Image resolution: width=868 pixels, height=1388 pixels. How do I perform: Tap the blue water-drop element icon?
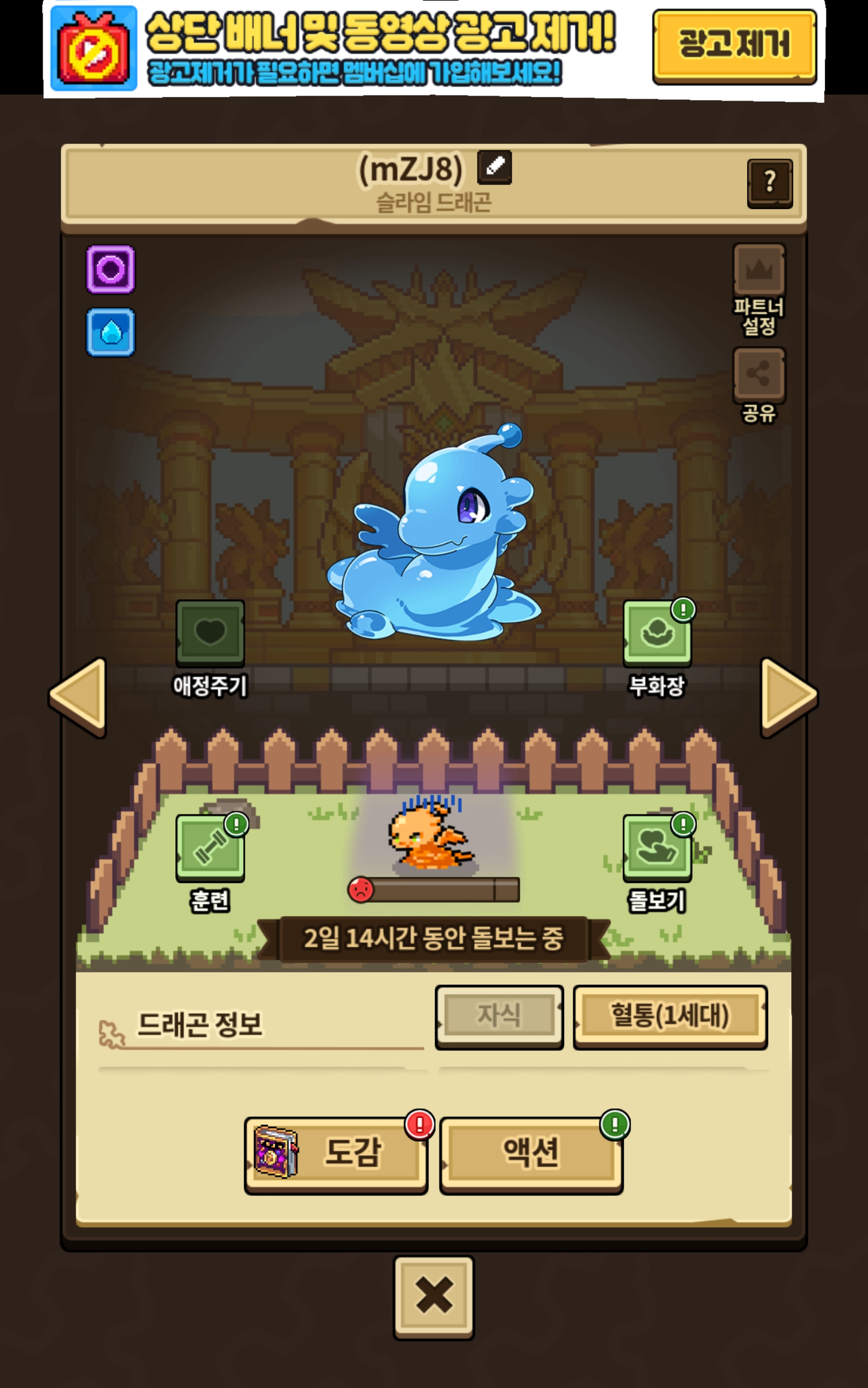(x=111, y=332)
